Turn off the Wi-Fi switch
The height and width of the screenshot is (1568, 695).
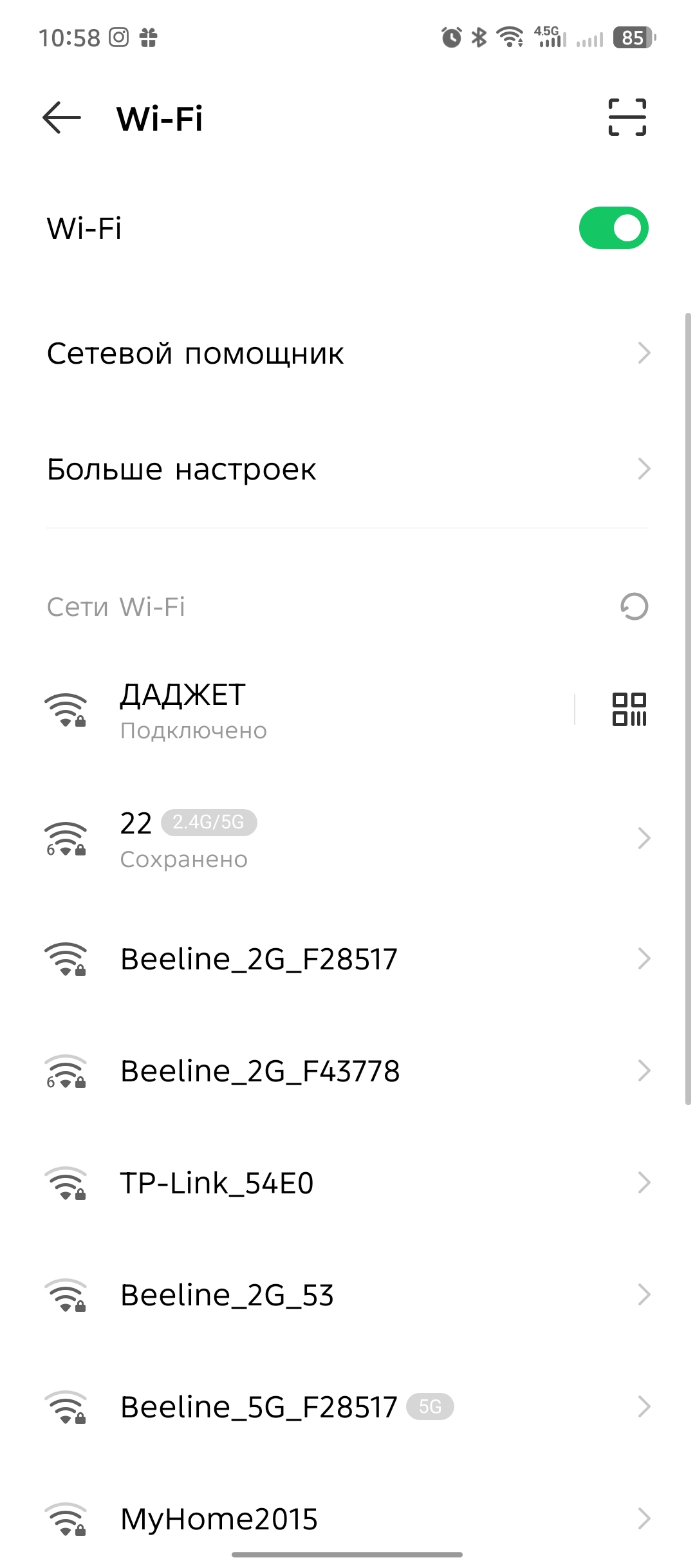(613, 228)
